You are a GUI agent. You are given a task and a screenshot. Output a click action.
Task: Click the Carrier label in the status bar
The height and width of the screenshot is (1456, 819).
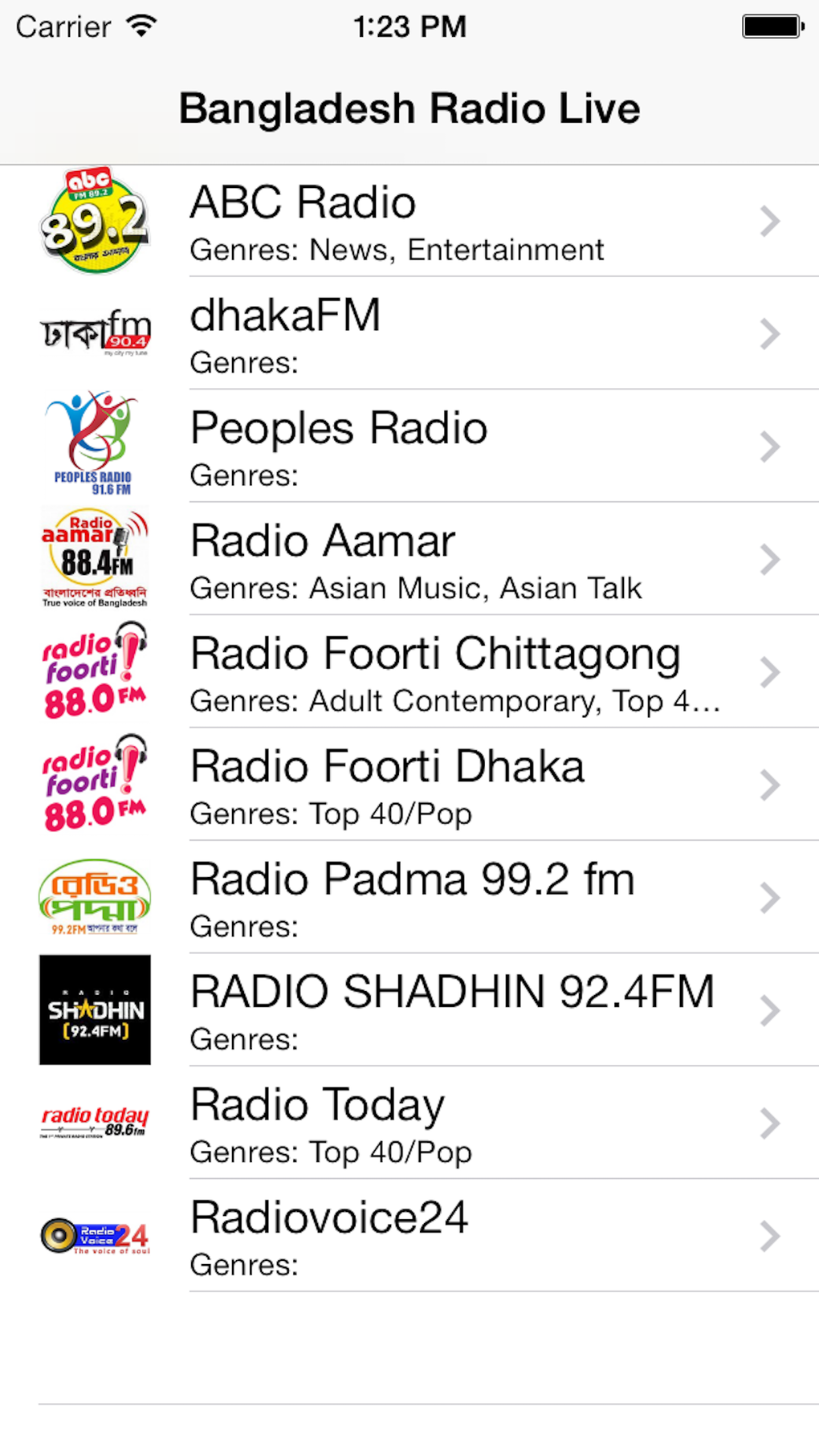click(61, 26)
